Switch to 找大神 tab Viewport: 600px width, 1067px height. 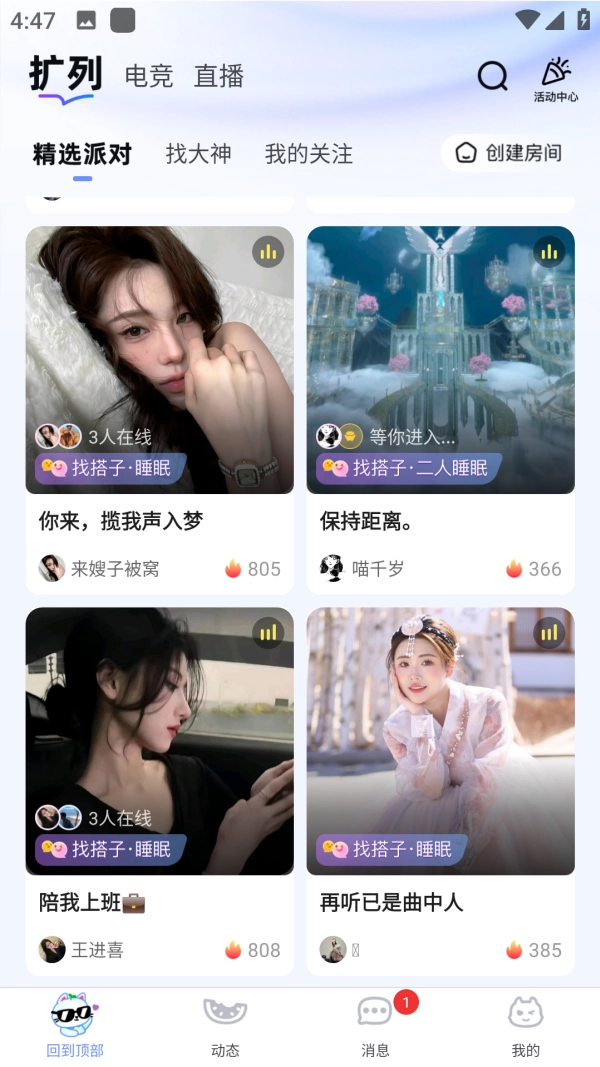pyautogui.click(x=198, y=154)
